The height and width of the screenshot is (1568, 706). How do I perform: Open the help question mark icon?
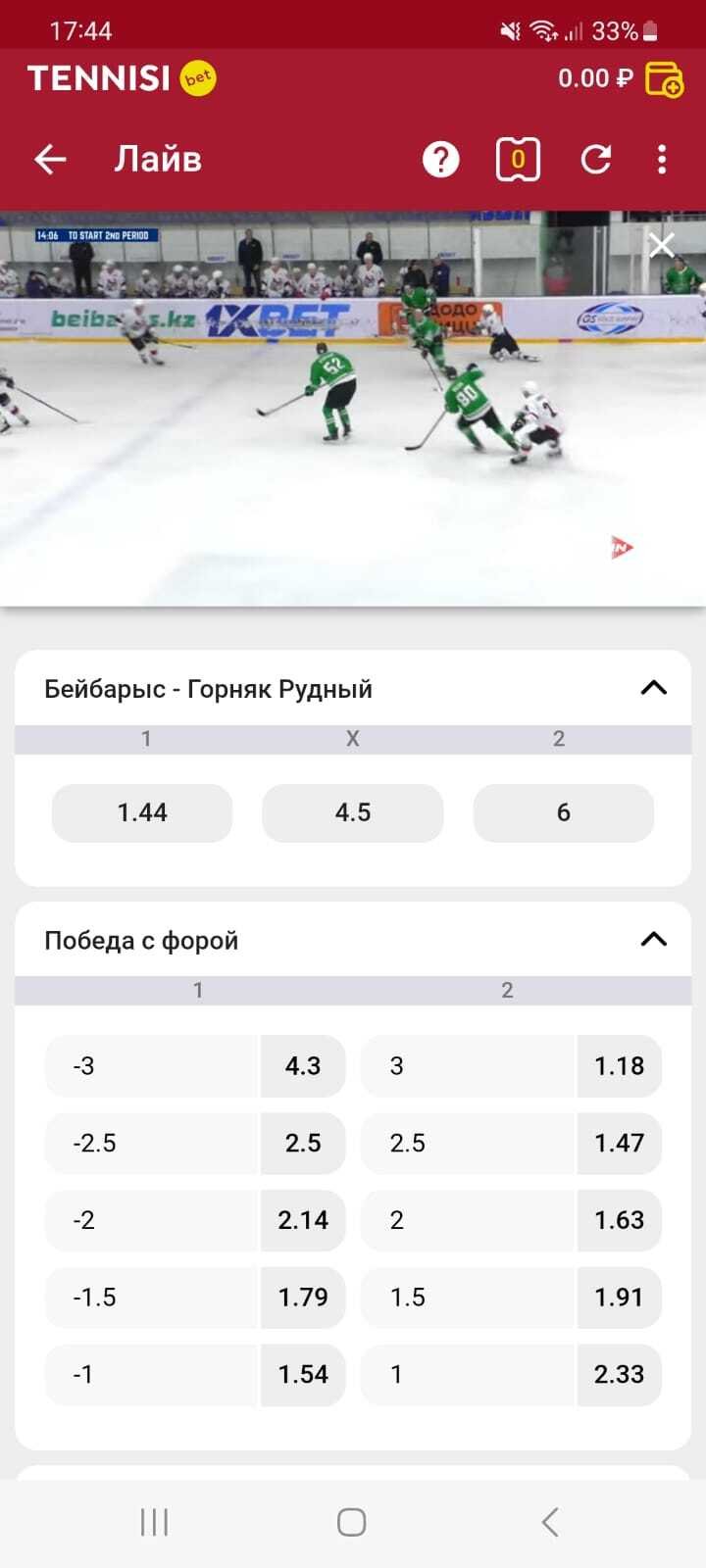click(x=440, y=159)
